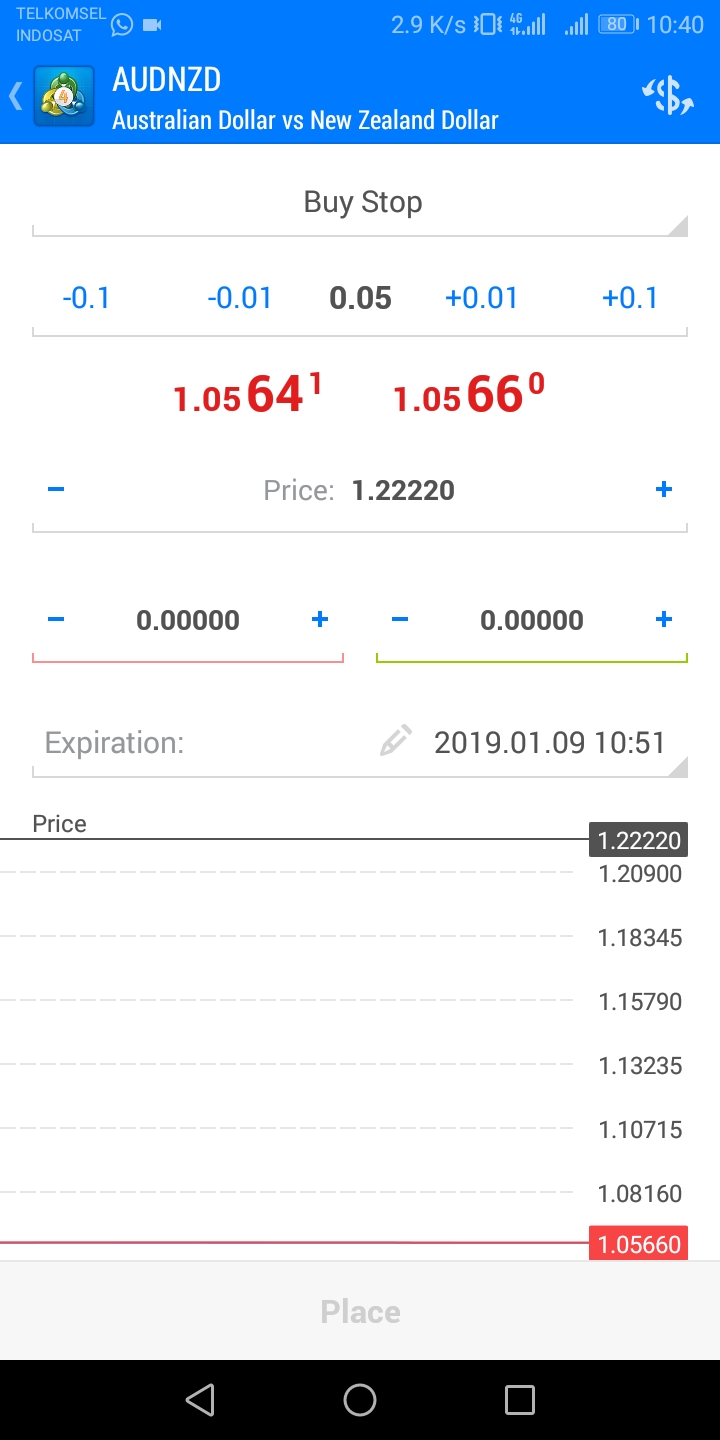
Task: Decrease volume by 0.01
Action: click(x=239, y=298)
